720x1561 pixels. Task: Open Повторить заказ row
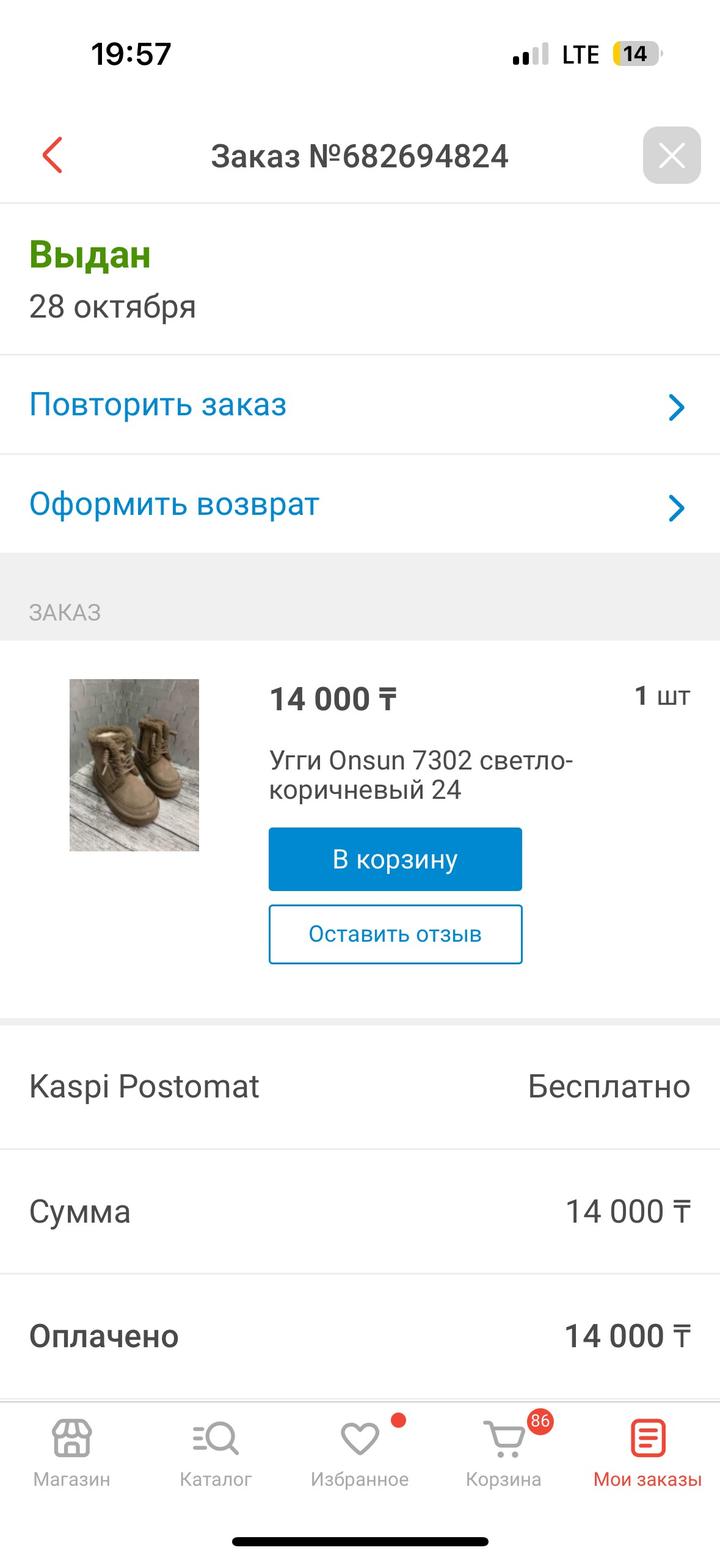[359, 405]
